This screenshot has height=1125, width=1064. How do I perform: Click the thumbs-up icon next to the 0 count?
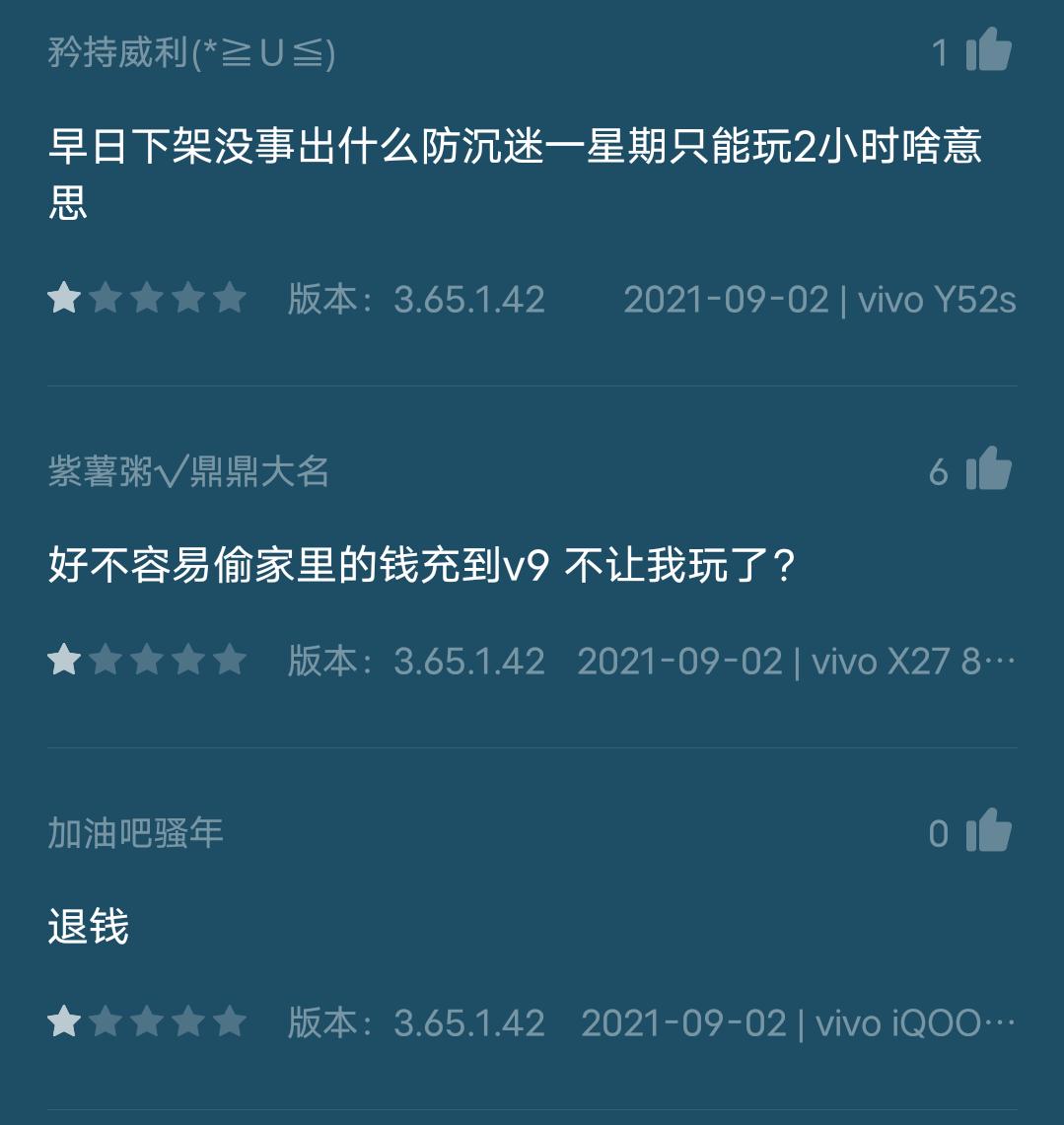coord(990,830)
